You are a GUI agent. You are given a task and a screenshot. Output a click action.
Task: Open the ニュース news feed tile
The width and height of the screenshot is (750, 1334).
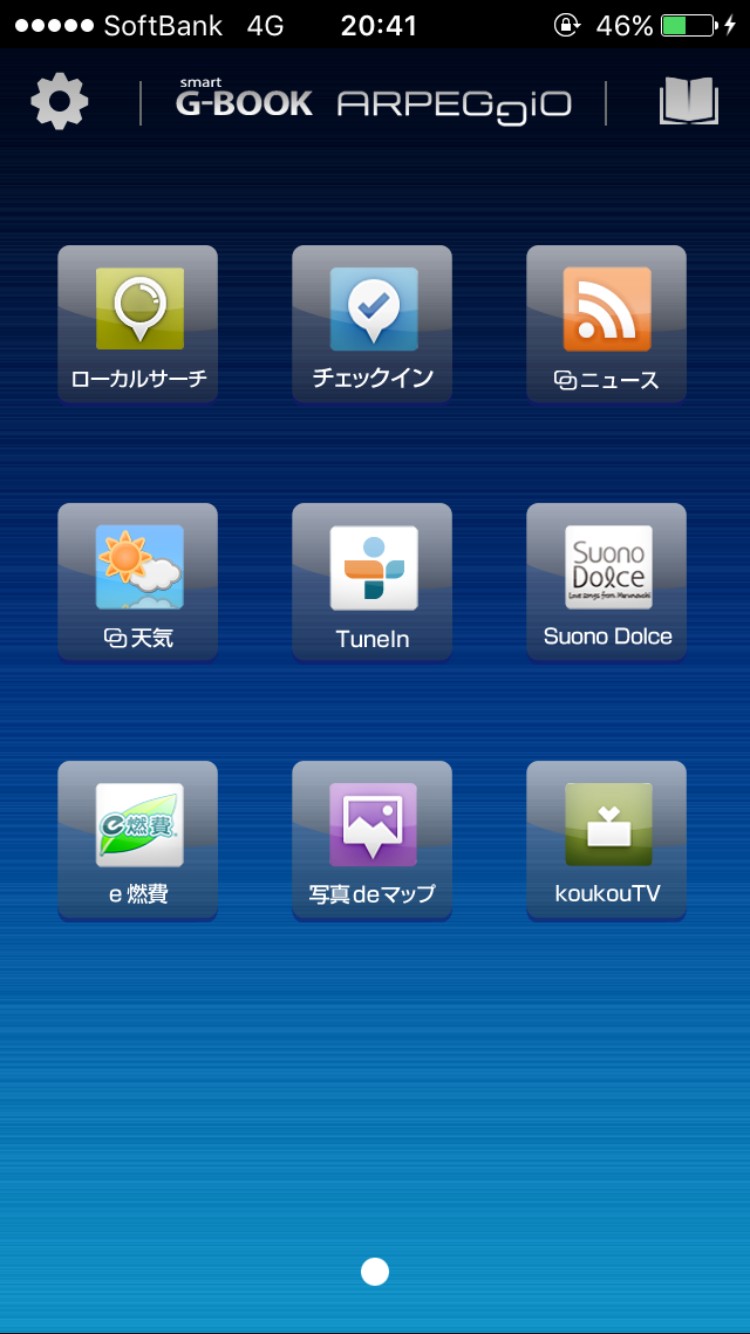606,324
